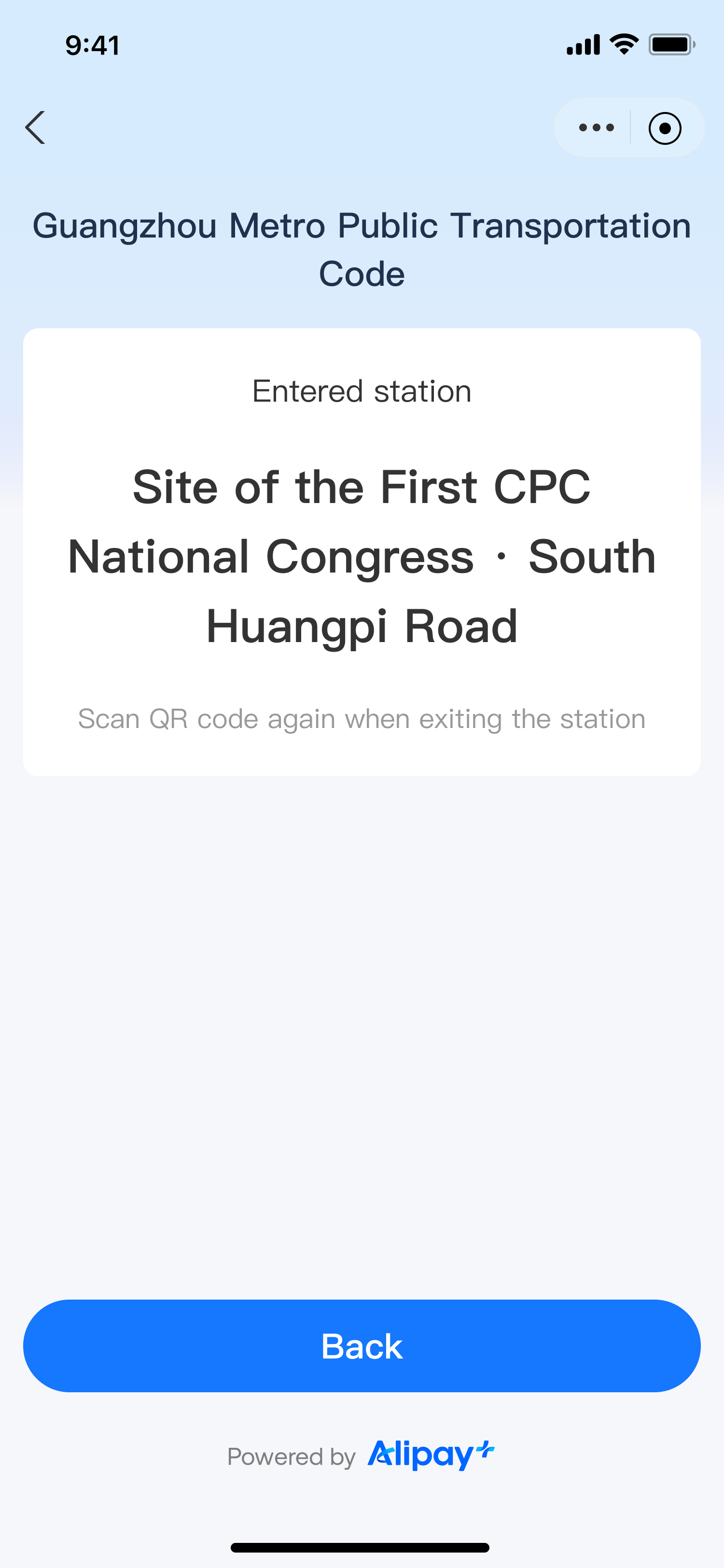Go back using the top-left arrow
724x1568 pixels.
(x=35, y=127)
